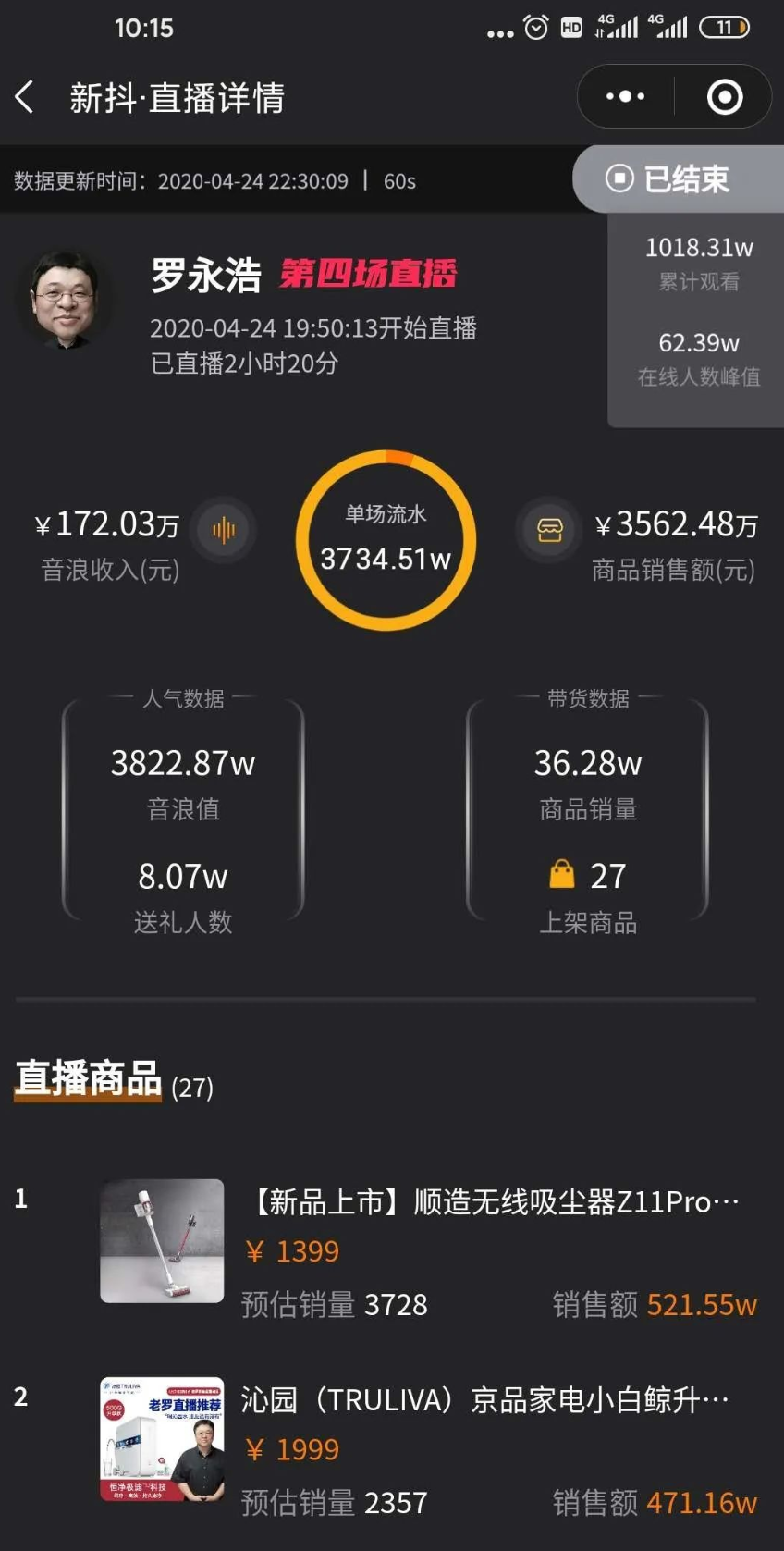This screenshot has width=784, height=1551.
Task: Tap the mini program close circle icon
Action: (725, 95)
